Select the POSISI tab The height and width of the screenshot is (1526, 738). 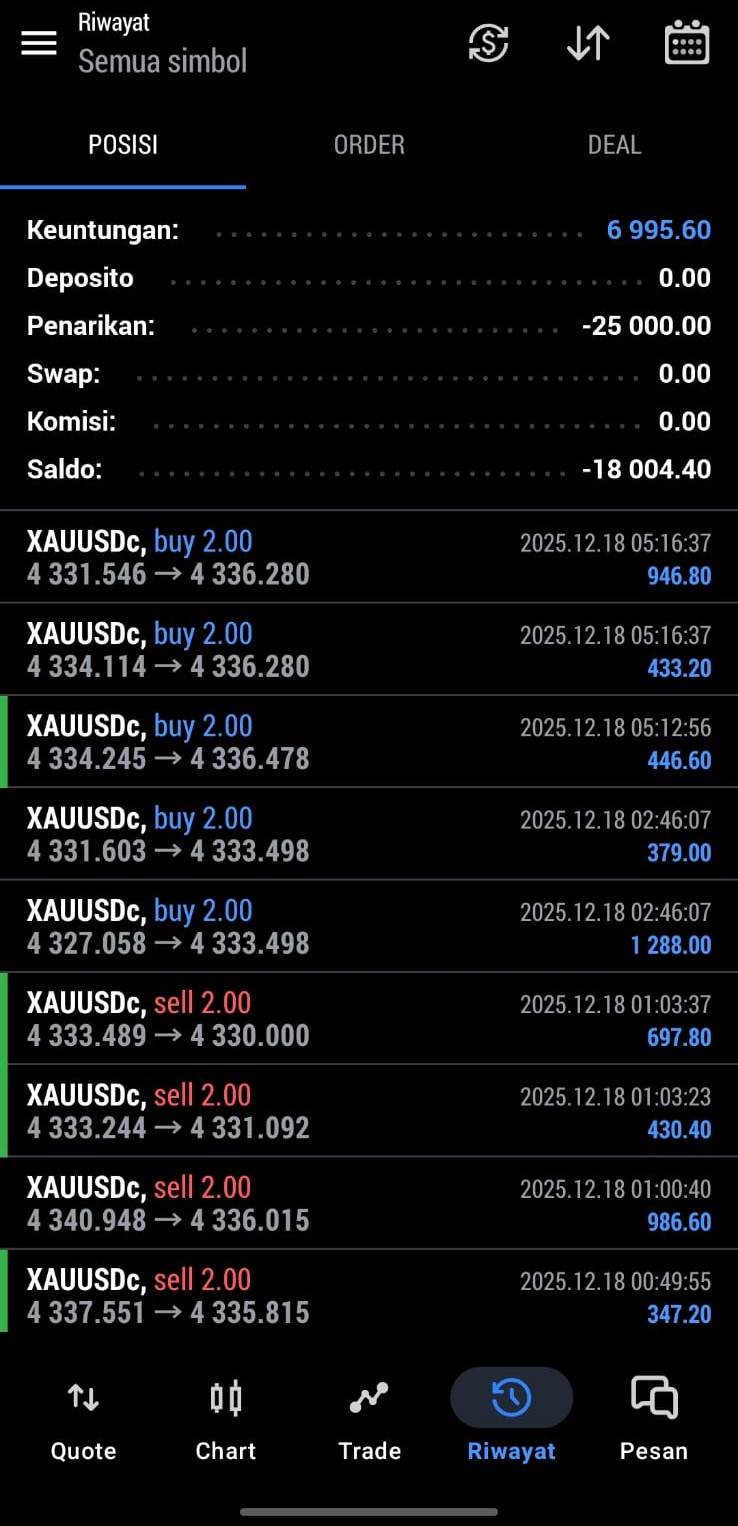point(123,145)
